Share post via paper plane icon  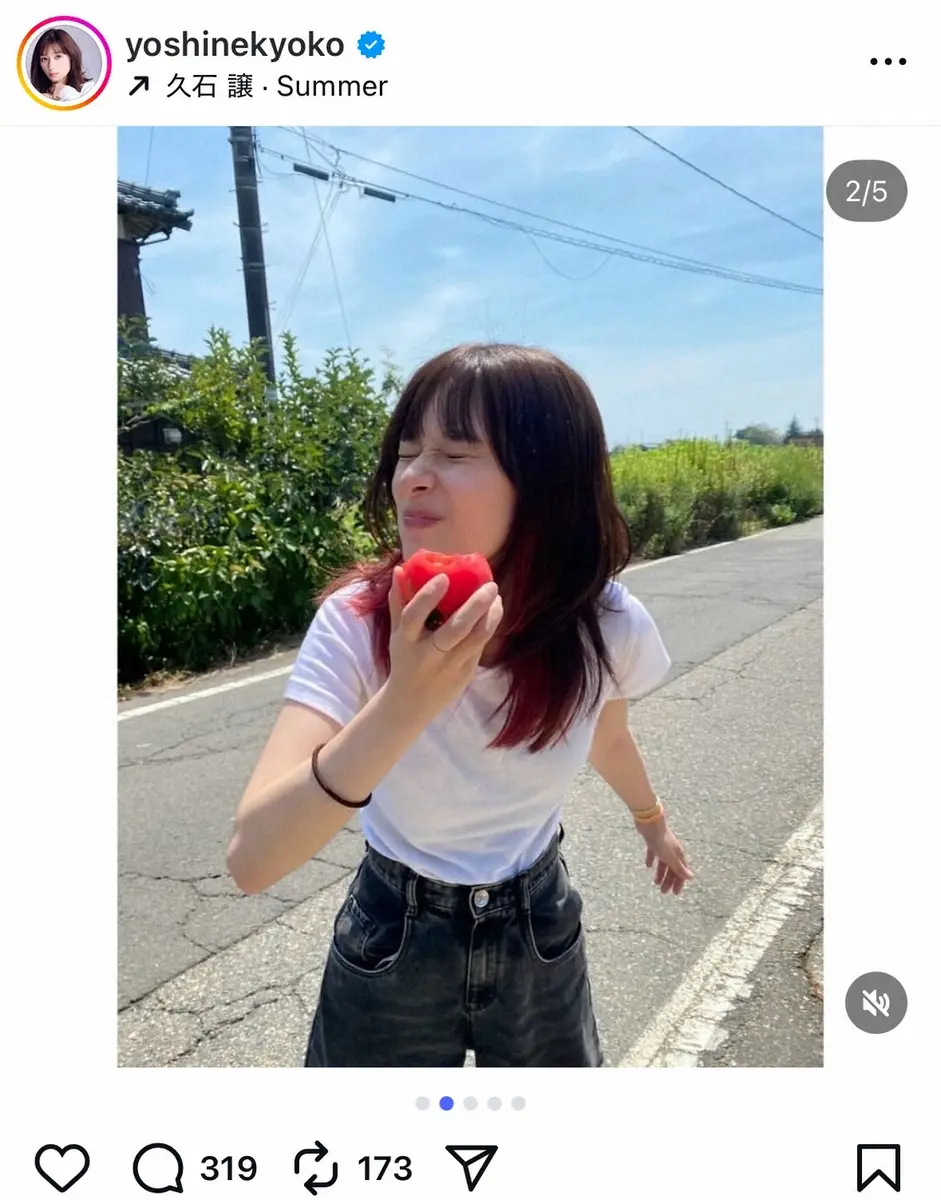(471, 1167)
